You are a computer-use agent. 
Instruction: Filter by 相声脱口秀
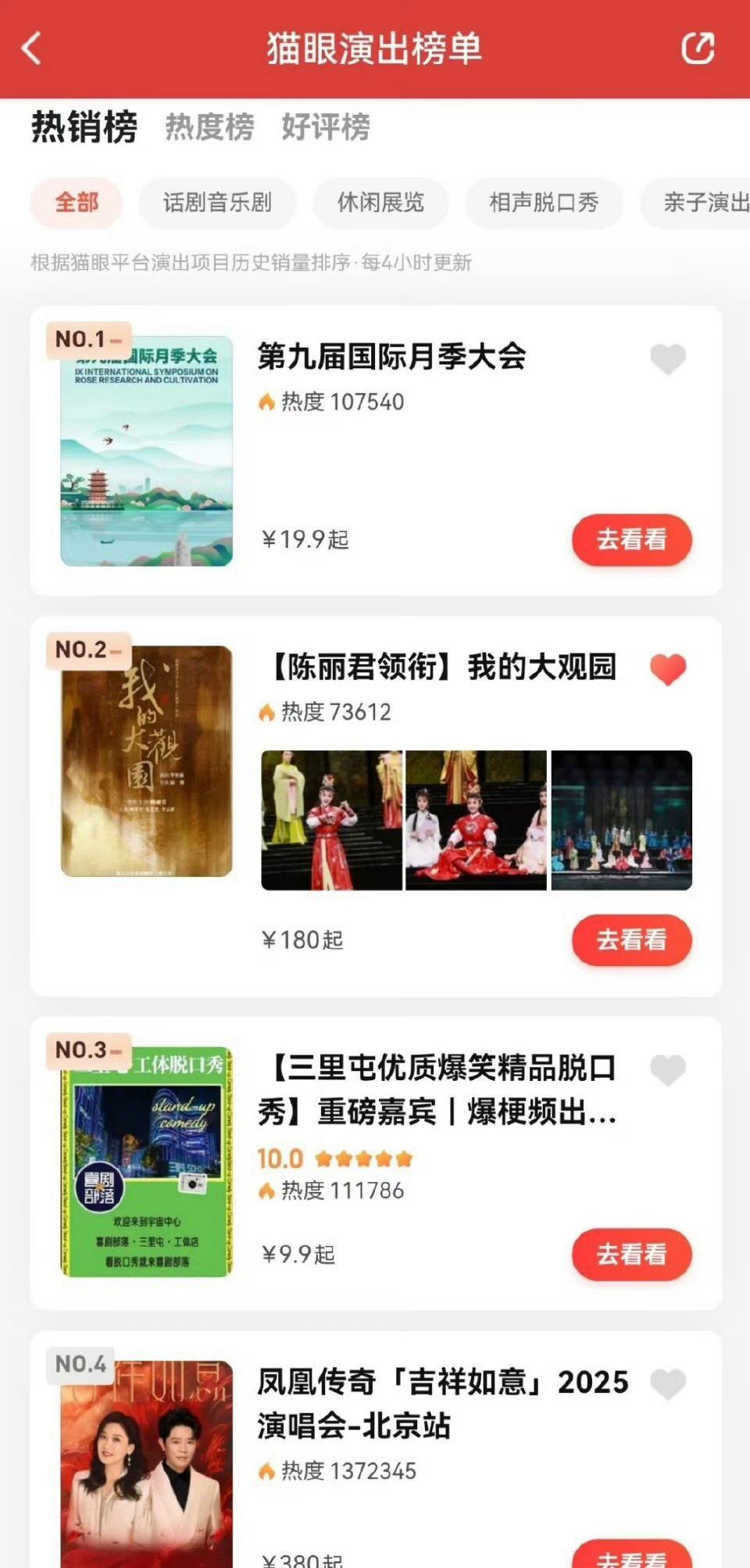544,203
